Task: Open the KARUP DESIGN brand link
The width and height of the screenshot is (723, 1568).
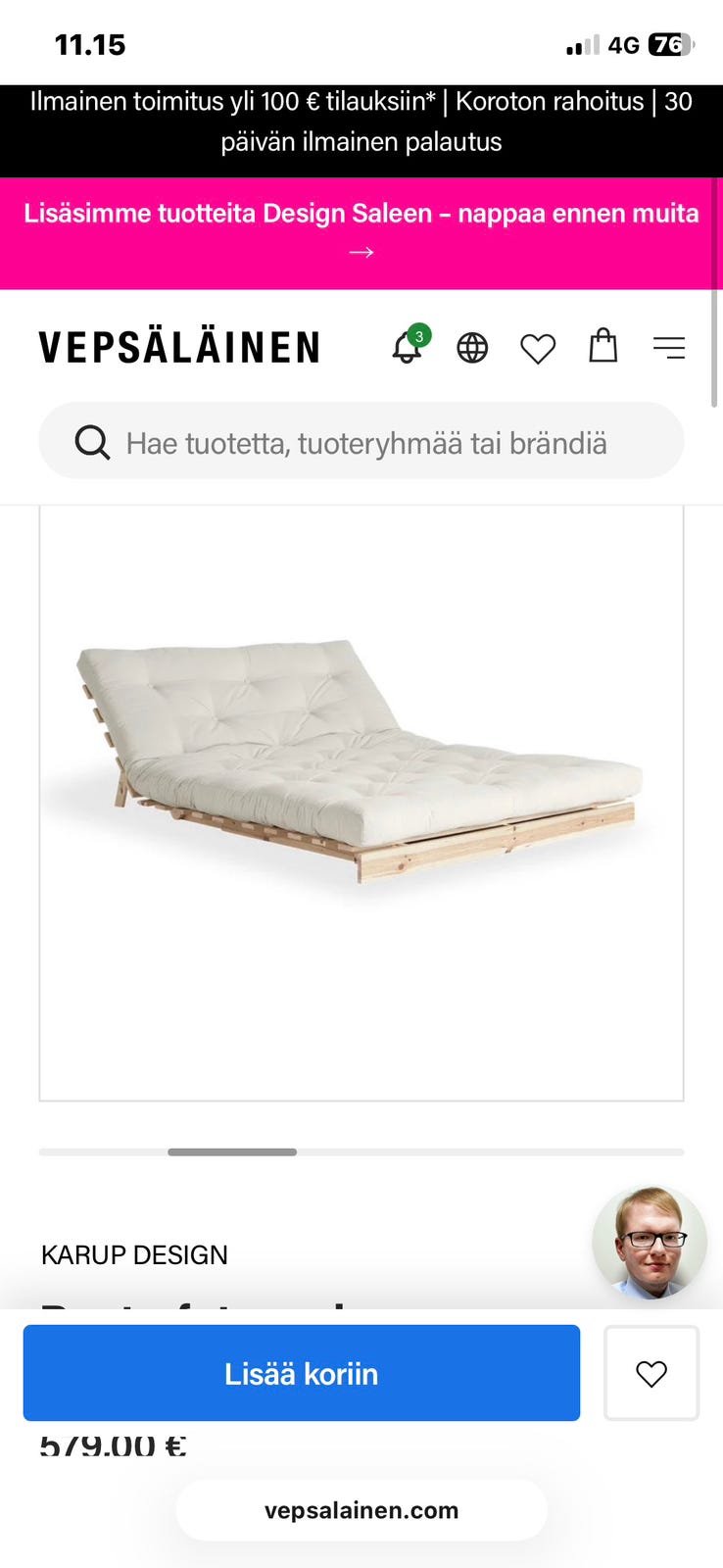Action: point(133,1255)
